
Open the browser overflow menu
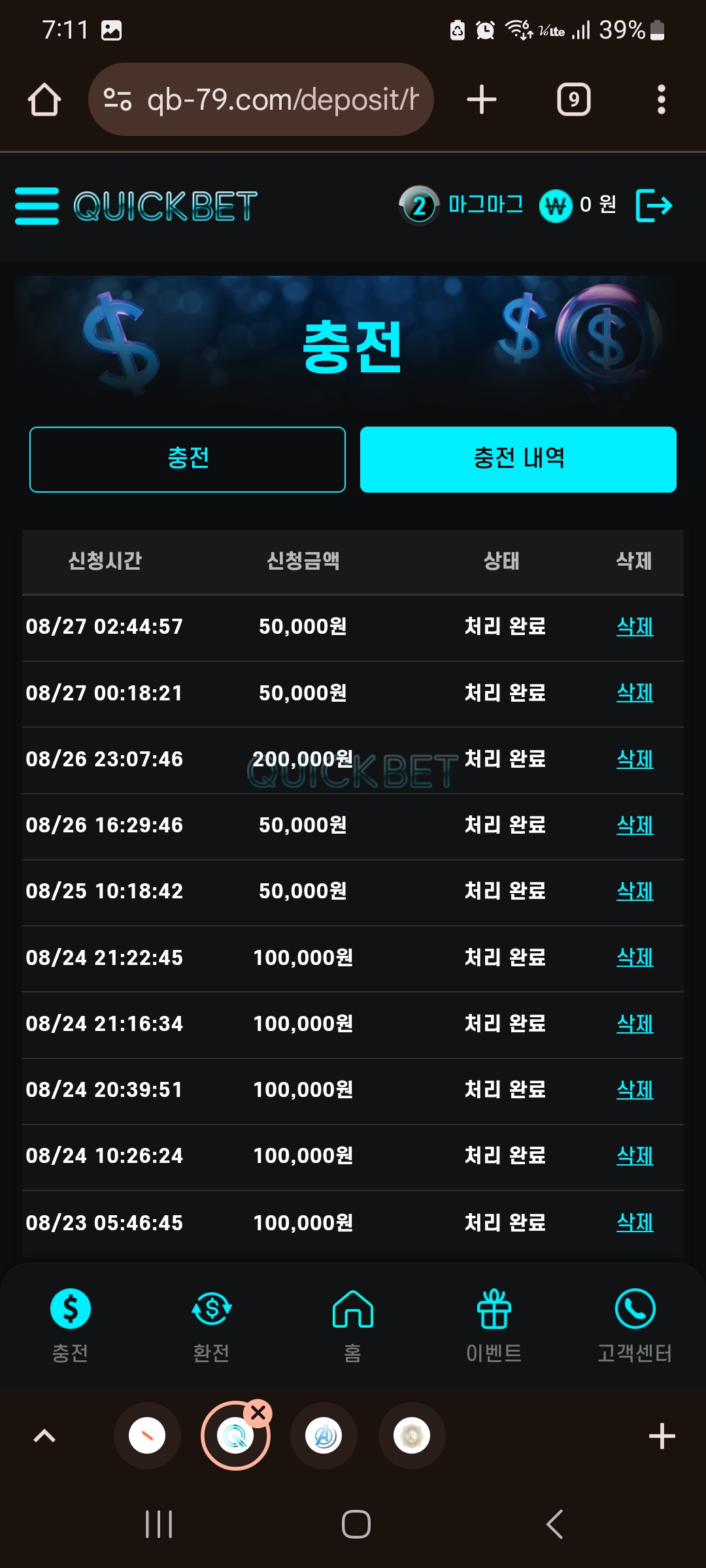[661, 100]
